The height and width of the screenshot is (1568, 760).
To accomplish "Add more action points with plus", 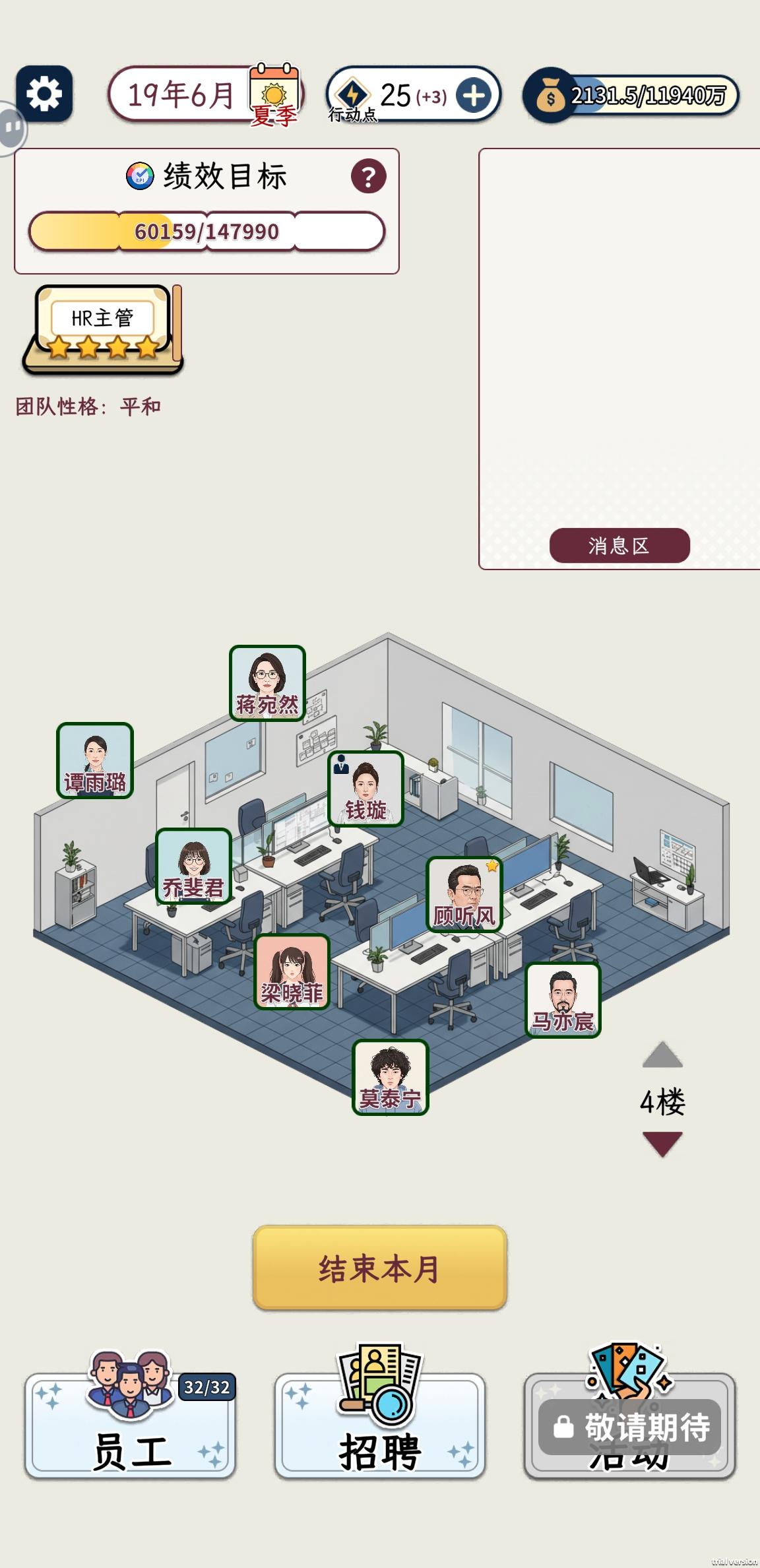I will pyautogui.click(x=474, y=95).
